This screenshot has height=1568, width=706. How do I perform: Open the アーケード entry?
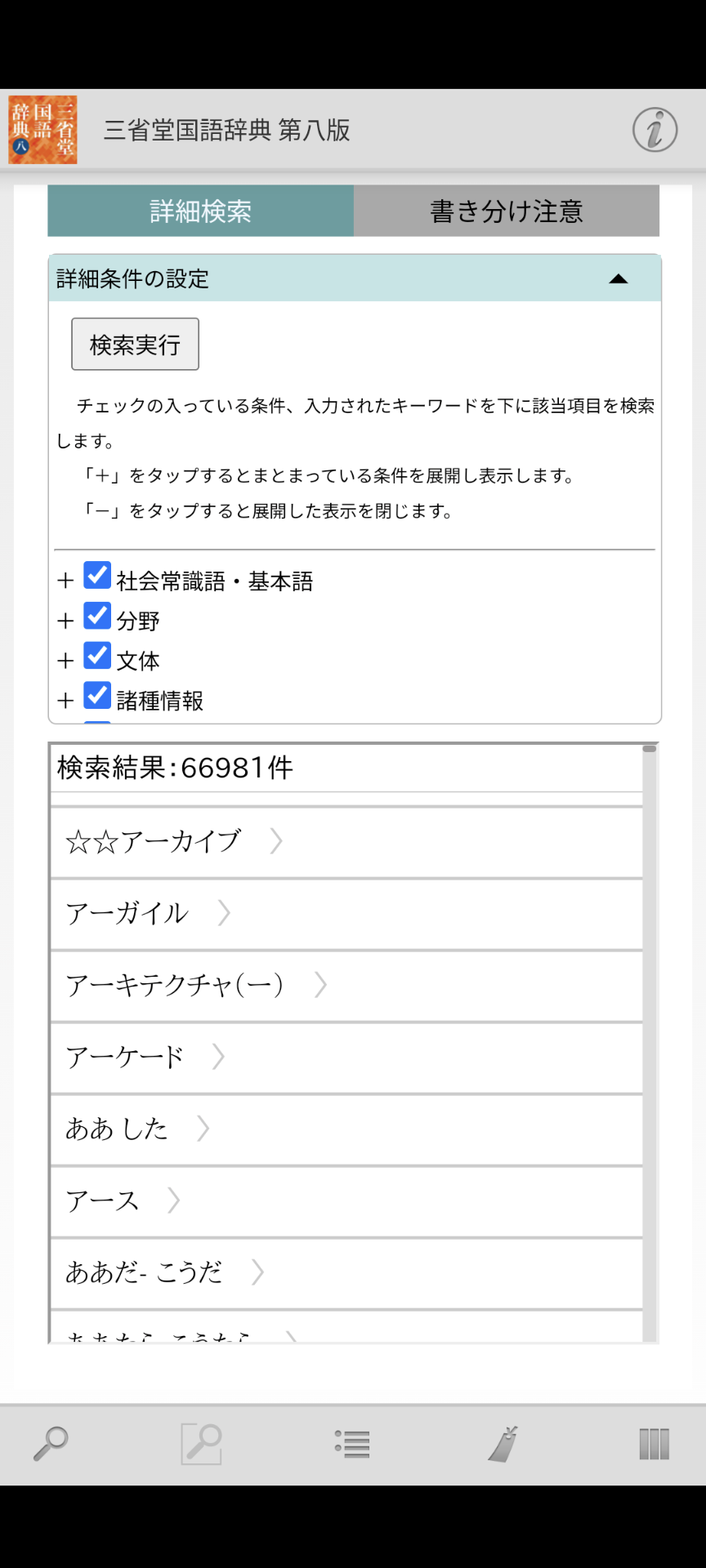pos(145,1057)
